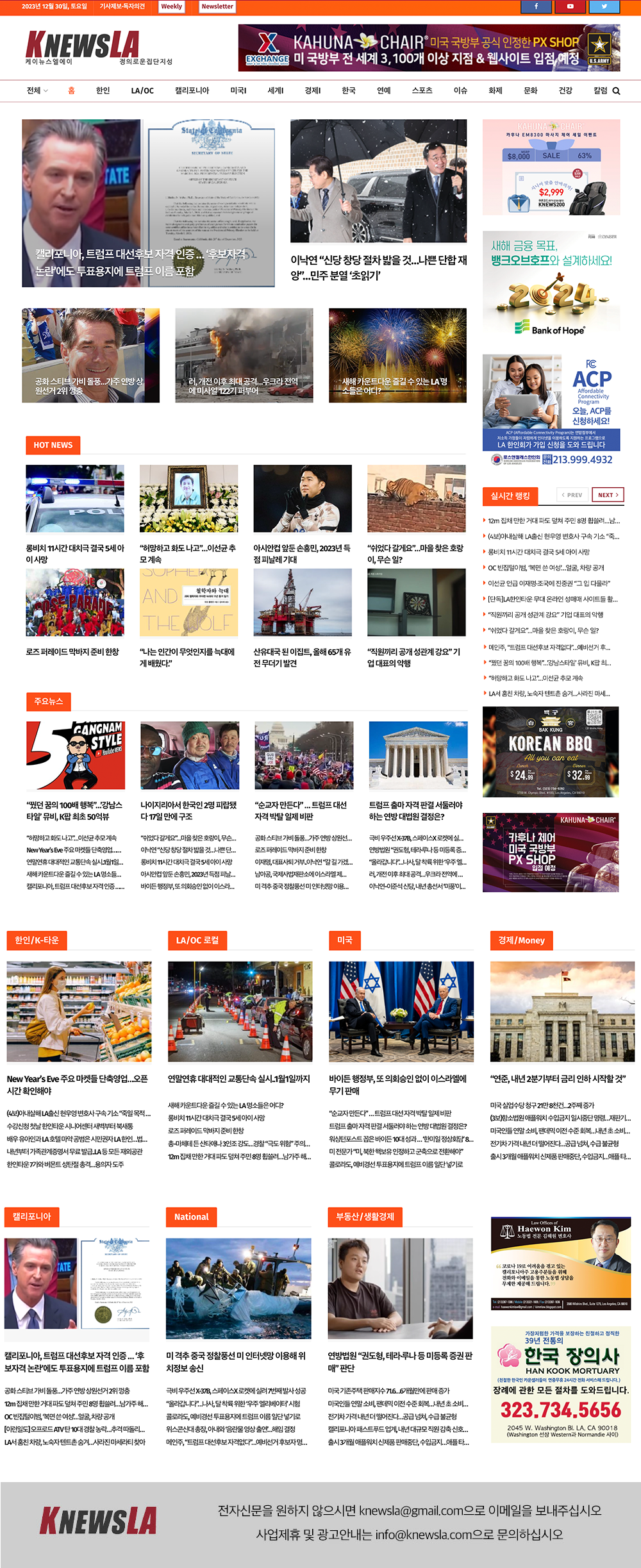
Task: View the 경제/Money category page
Action: (521, 940)
